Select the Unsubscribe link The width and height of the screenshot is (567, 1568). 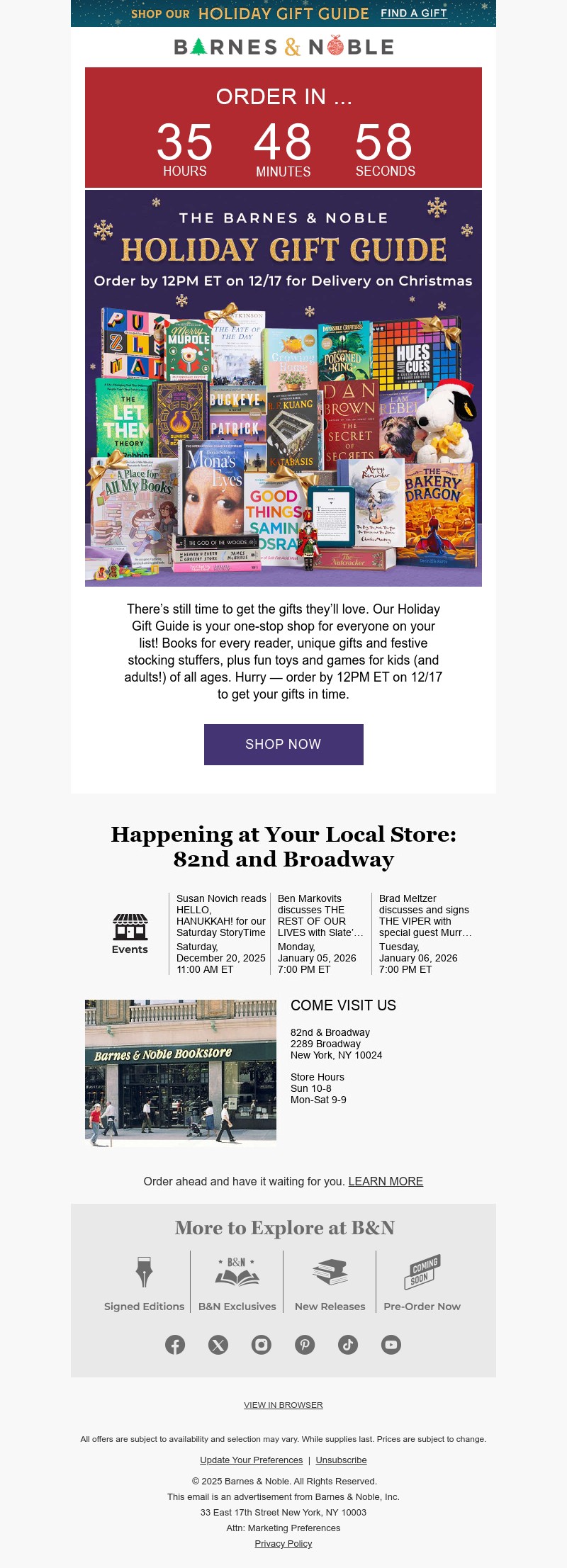coord(341,1460)
